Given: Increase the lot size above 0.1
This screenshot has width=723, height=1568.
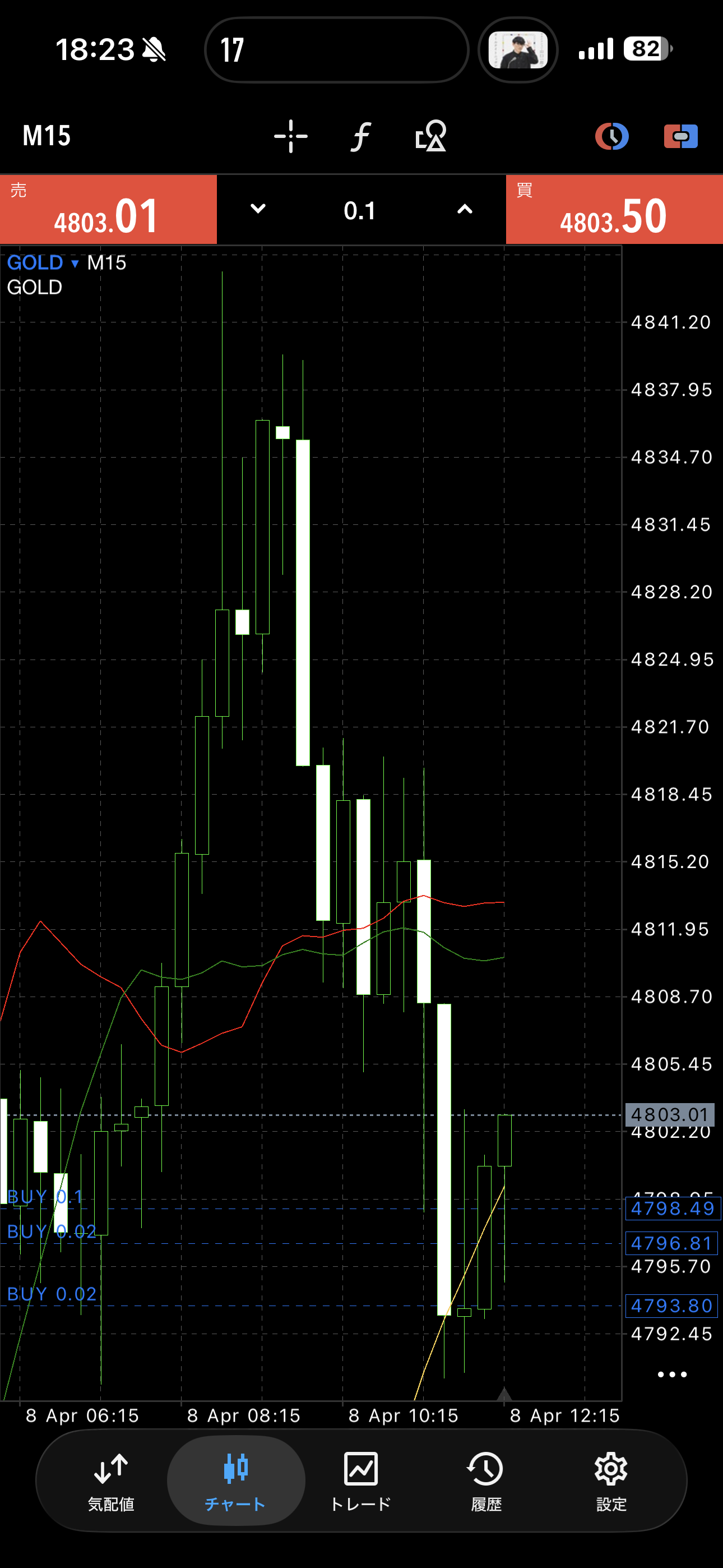Looking at the screenshot, I should click(x=465, y=209).
